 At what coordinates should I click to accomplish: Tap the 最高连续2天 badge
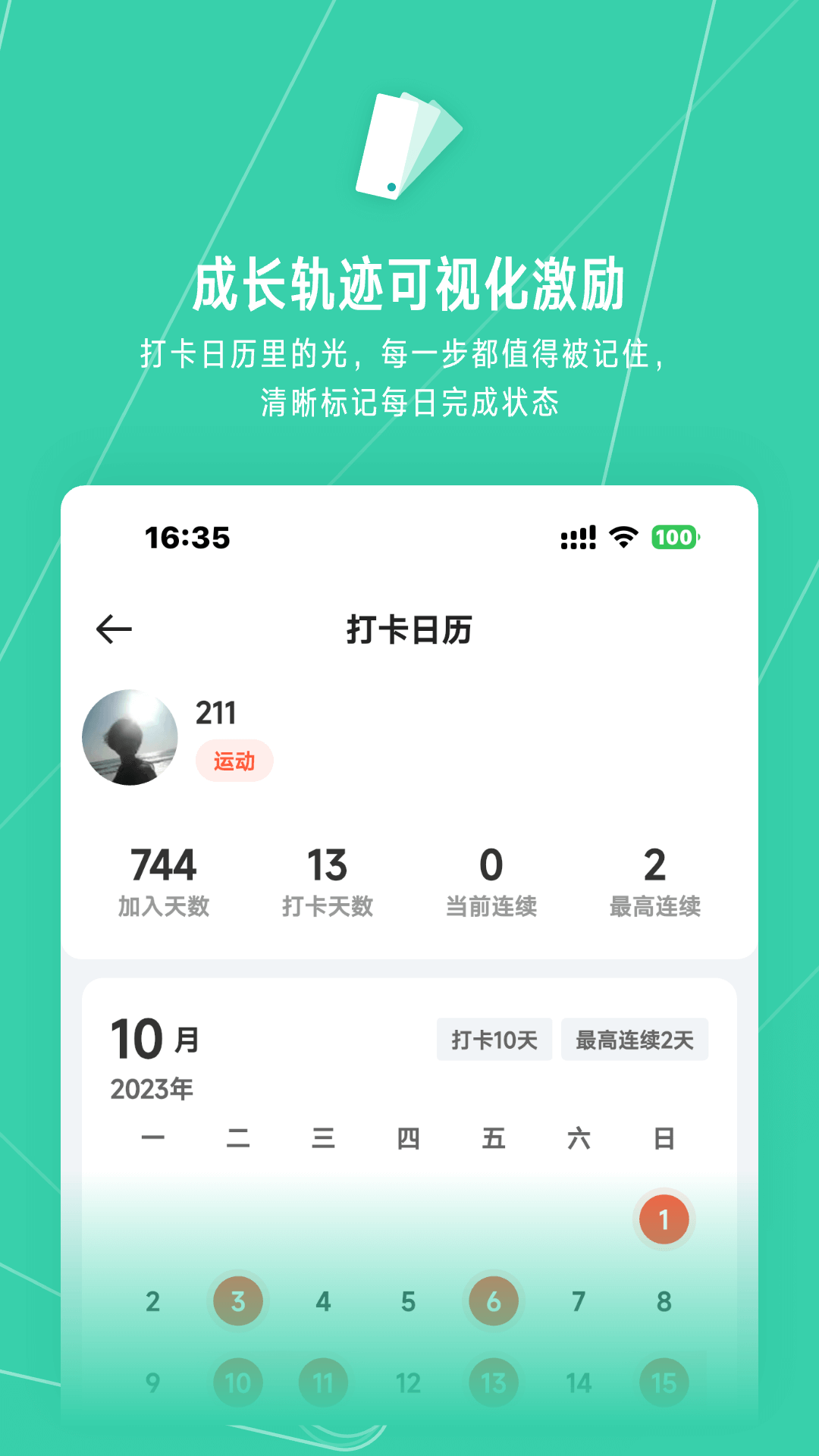(x=635, y=1040)
